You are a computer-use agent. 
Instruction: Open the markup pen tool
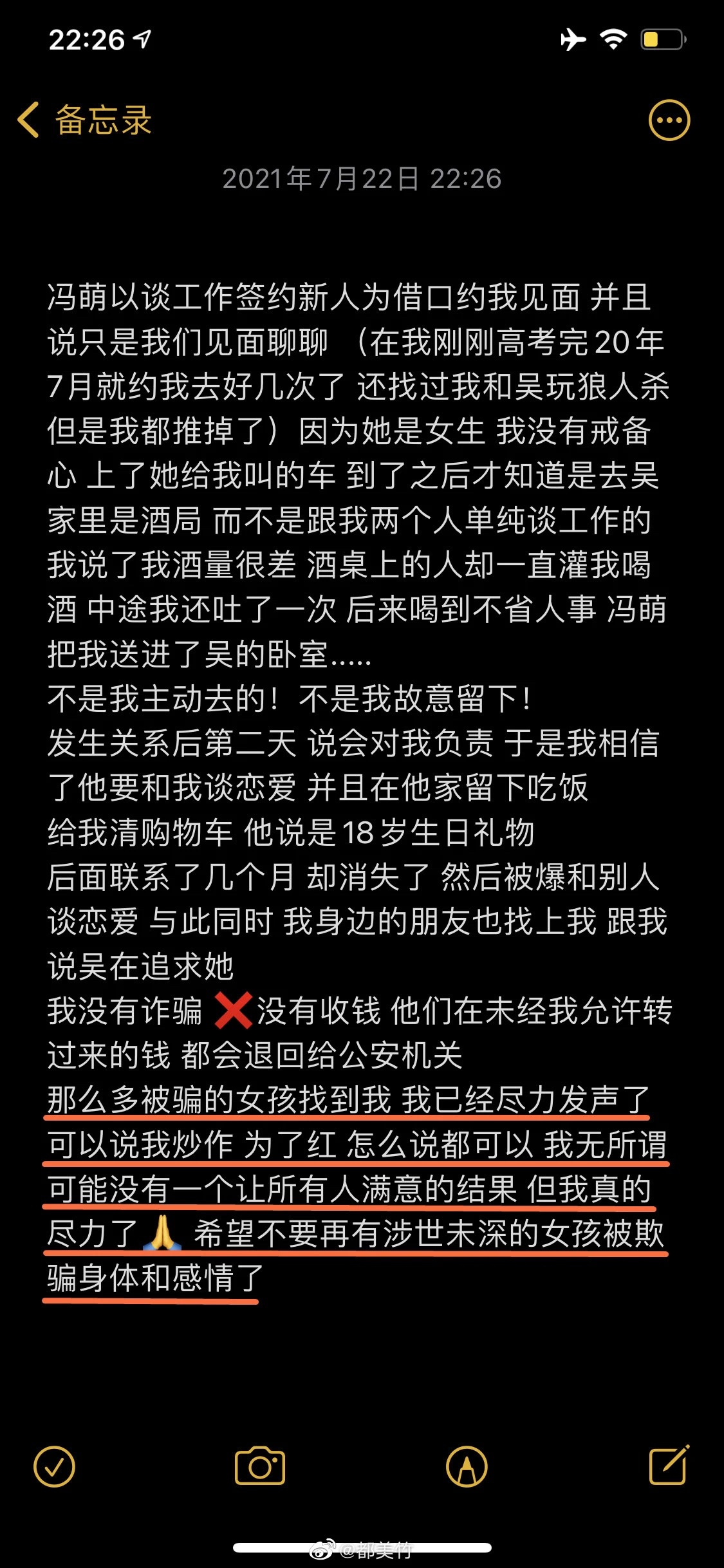pos(467,1466)
